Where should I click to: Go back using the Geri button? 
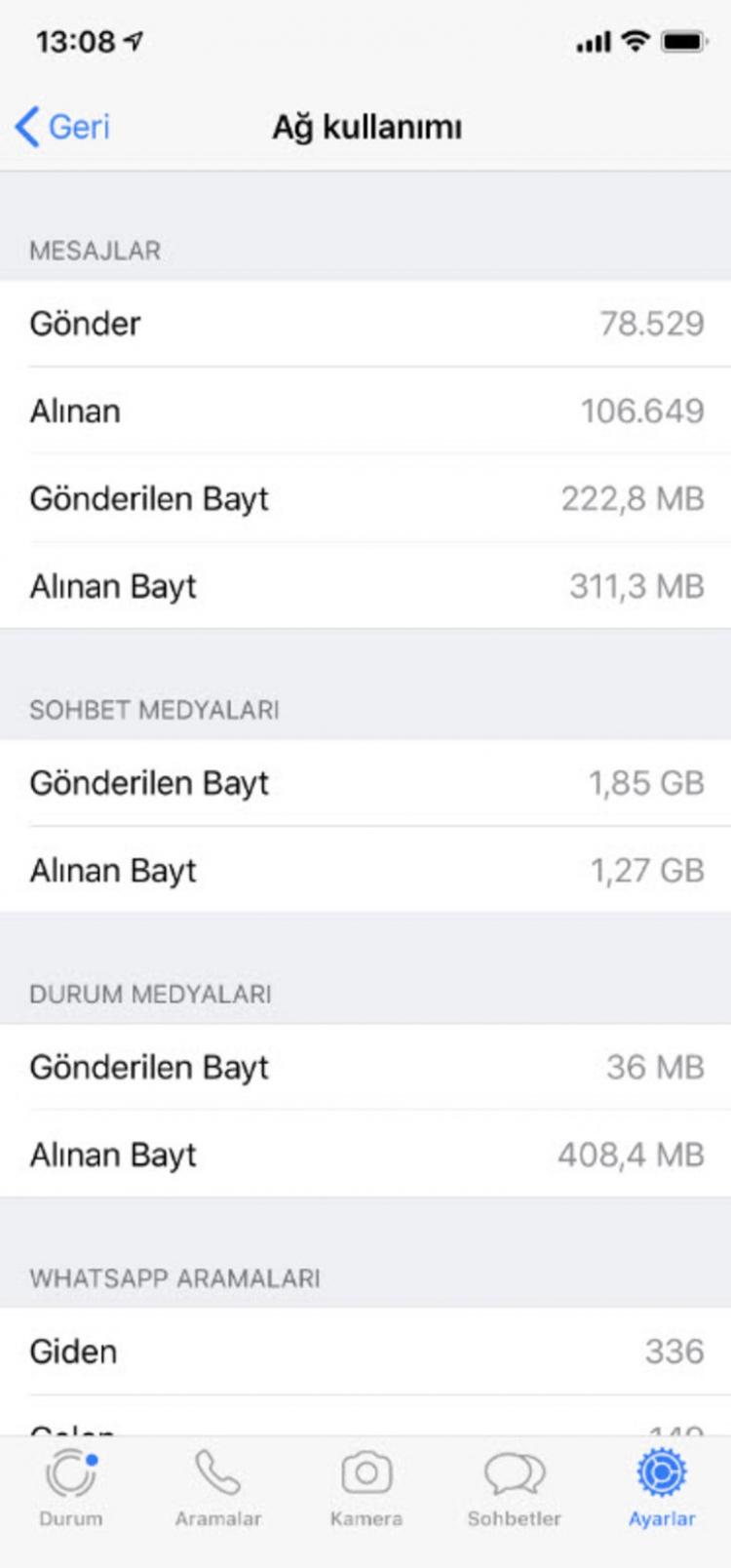pyautogui.click(x=63, y=127)
